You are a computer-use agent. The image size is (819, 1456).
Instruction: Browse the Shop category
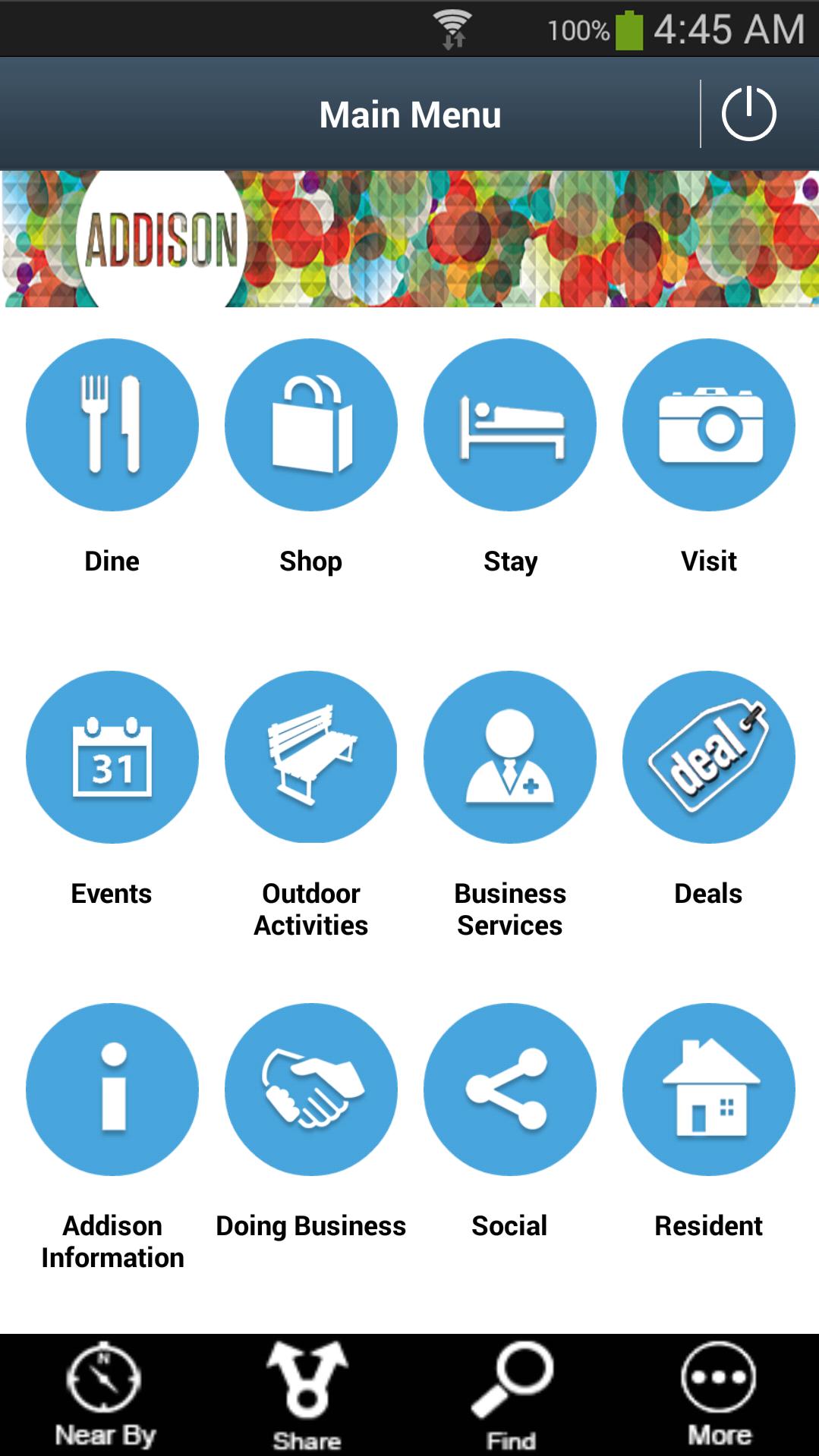click(310, 425)
